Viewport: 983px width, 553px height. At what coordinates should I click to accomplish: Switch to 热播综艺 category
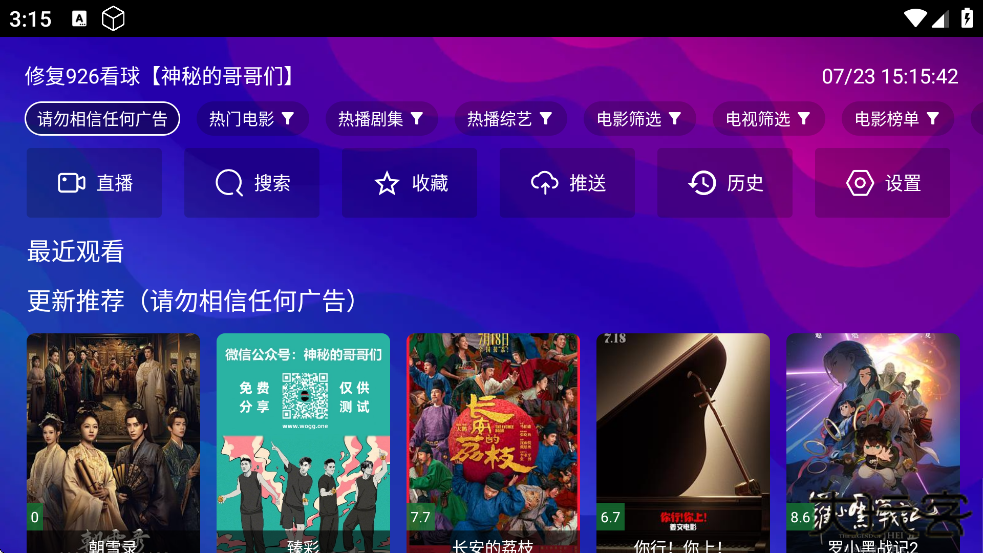[510, 119]
